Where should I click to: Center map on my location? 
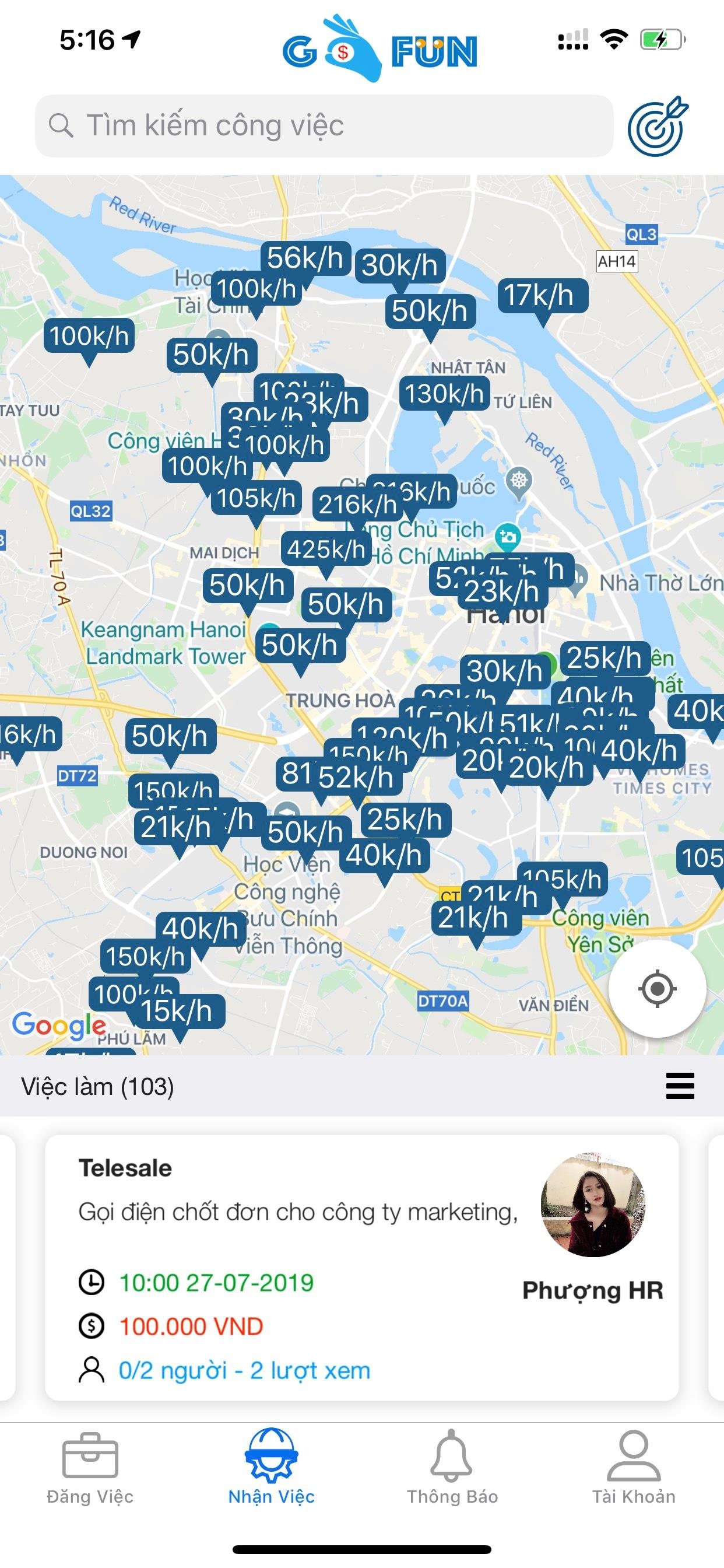pos(657,989)
